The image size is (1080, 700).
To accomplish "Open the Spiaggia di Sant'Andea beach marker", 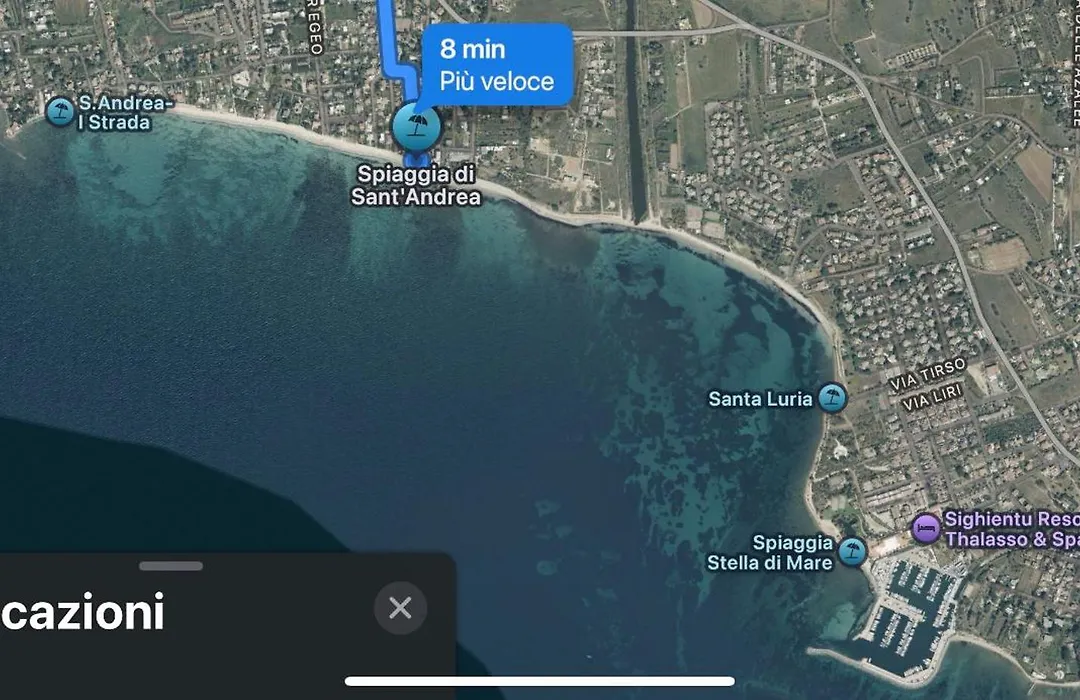I will tap(416, 126).
